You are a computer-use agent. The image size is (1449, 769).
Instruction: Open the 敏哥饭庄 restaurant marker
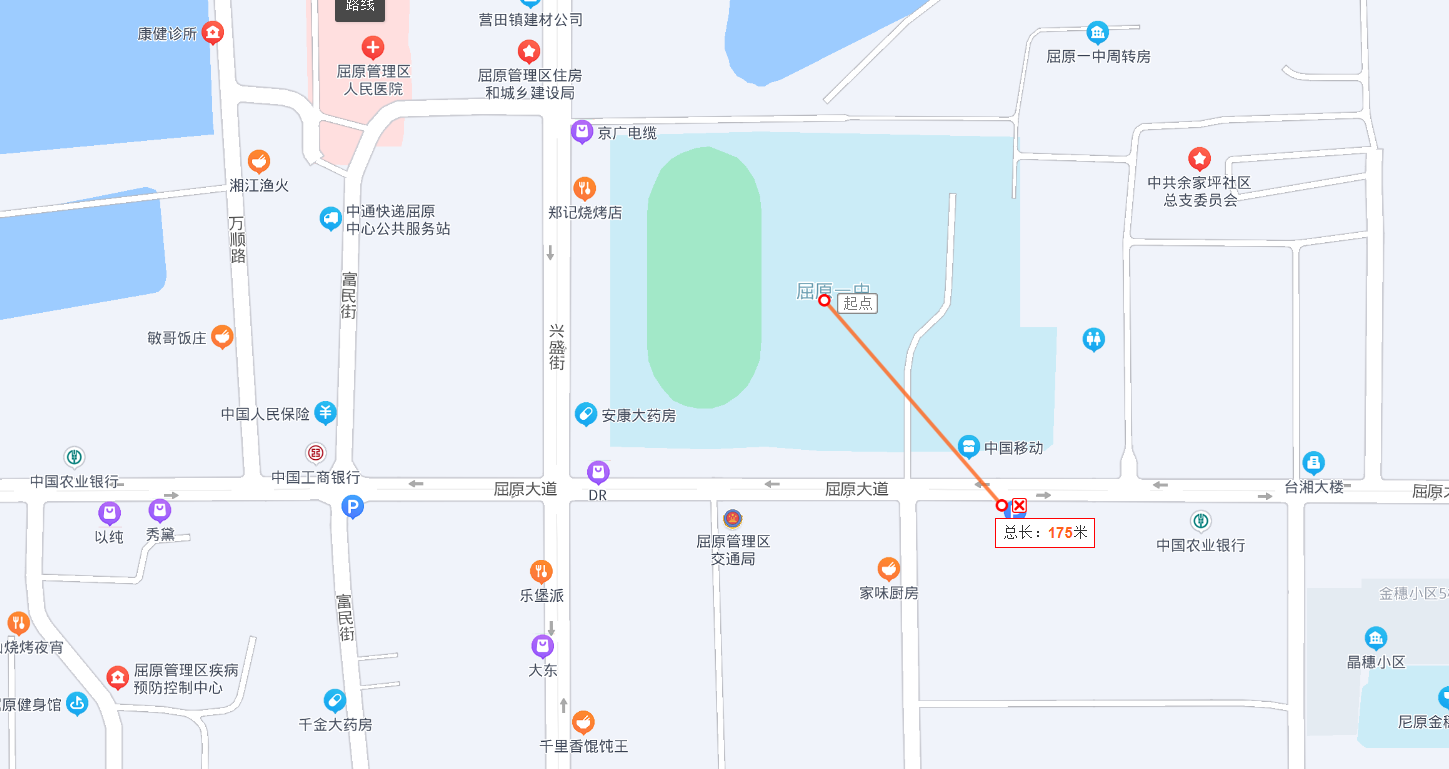(222, 337)
